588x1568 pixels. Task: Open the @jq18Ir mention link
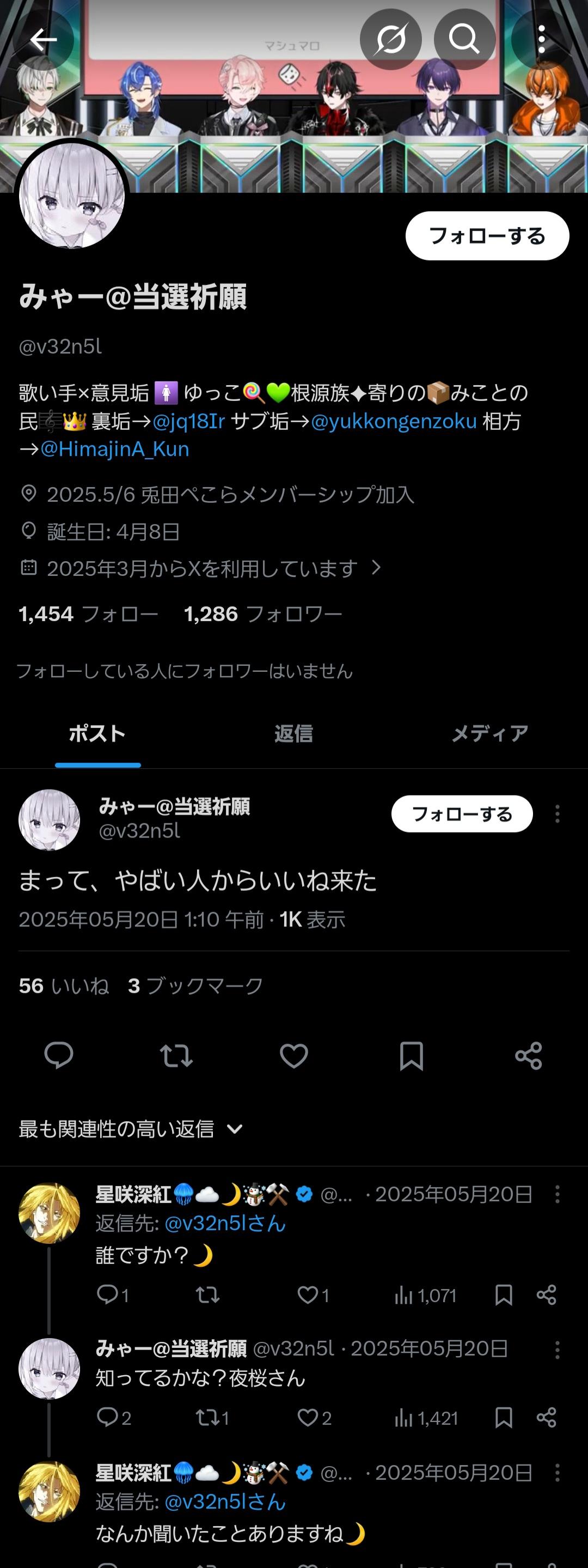tap(188, 421)
